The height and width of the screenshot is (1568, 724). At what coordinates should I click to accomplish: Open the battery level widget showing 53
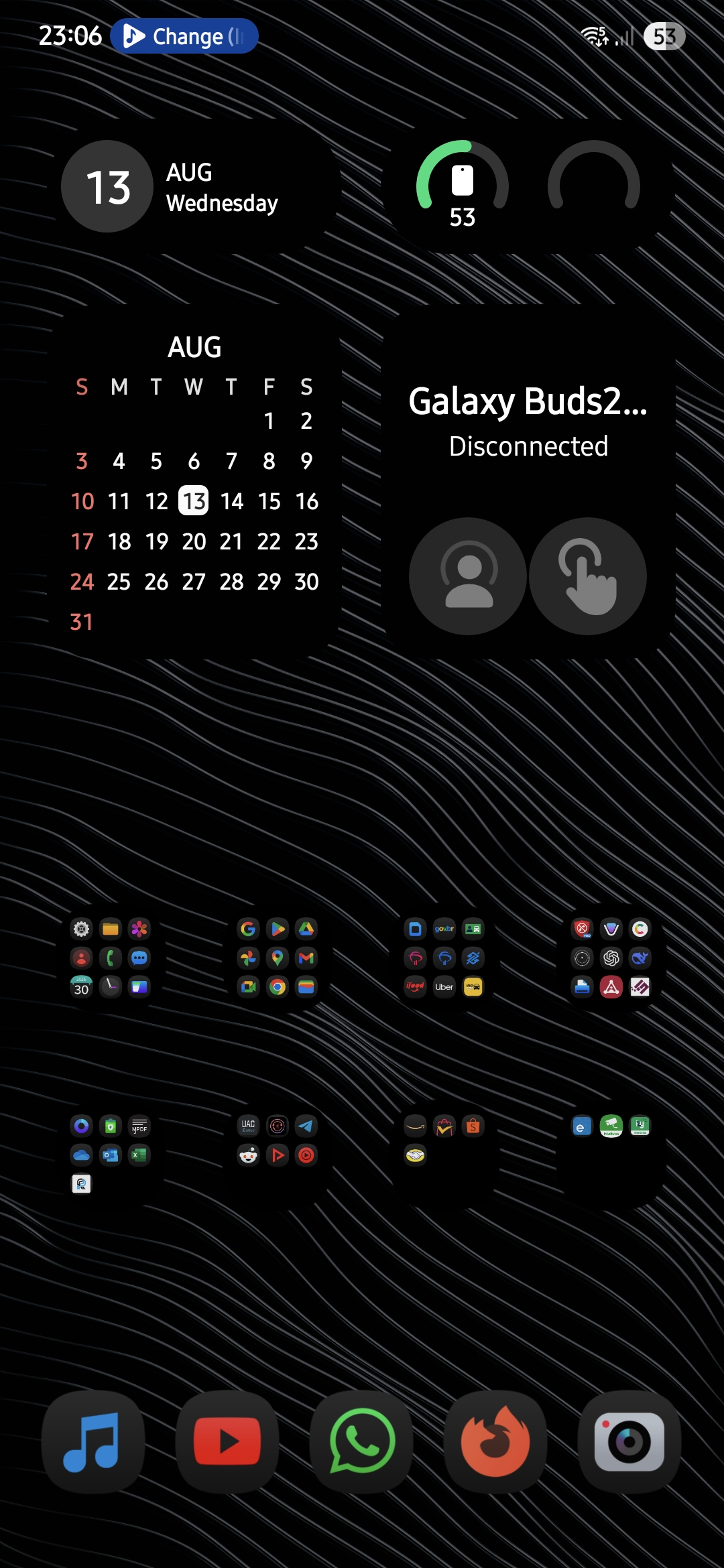[x=463, y=187]
